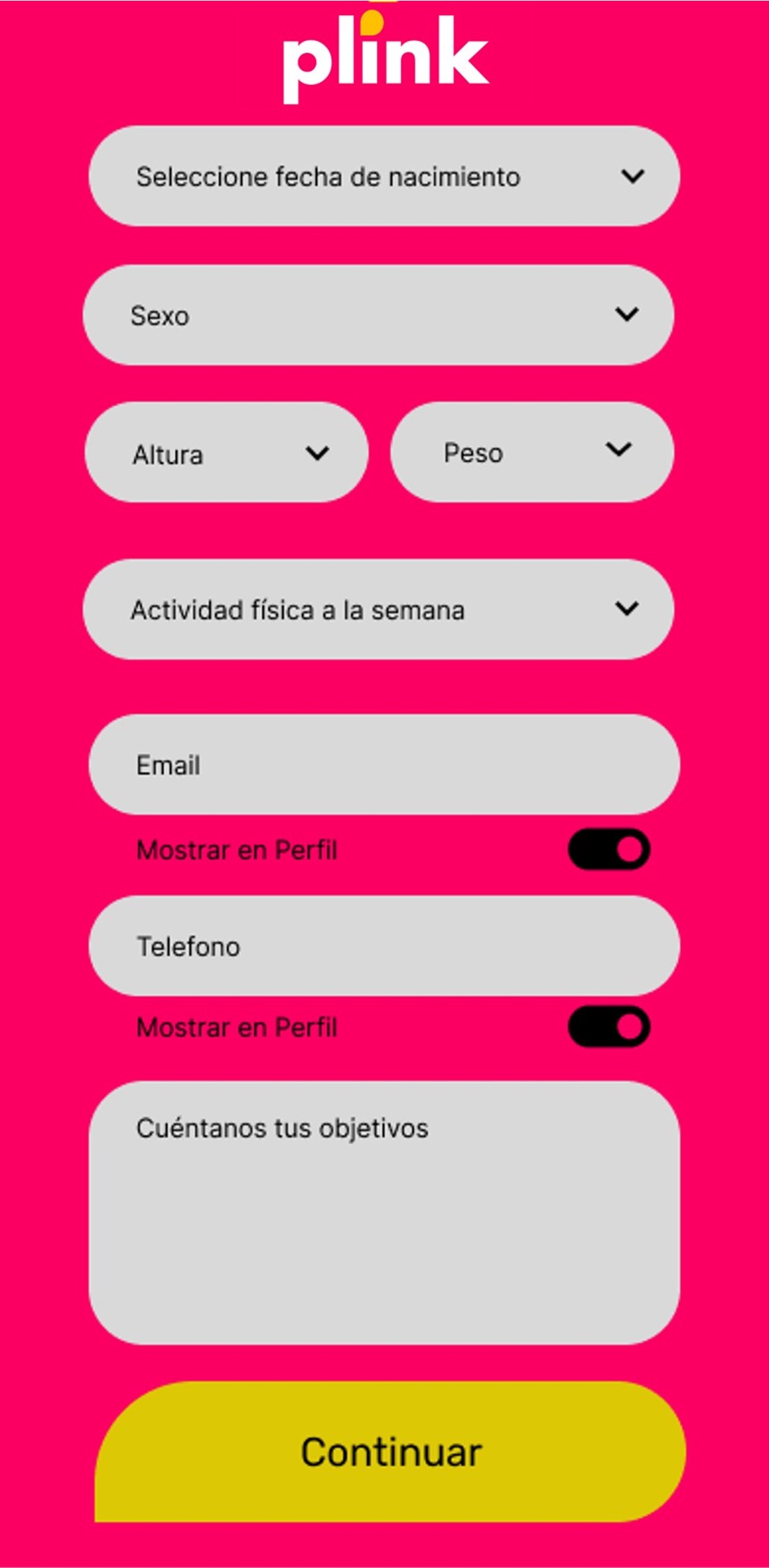Switch off Mostrar en Perfil under Telefono
The width and height of the screenshot is (769, 1568).
(608, 1027)
